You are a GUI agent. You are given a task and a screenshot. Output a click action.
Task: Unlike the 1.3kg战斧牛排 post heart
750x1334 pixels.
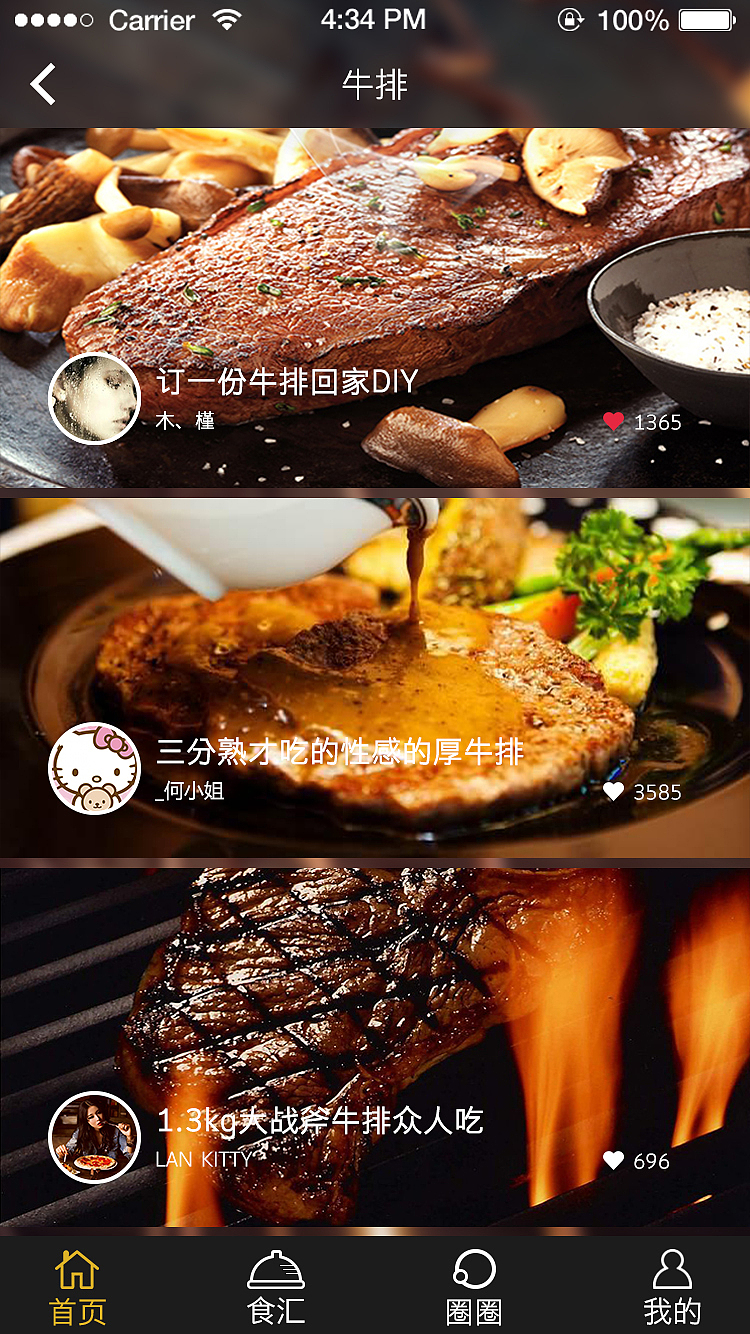(612, 1162)
